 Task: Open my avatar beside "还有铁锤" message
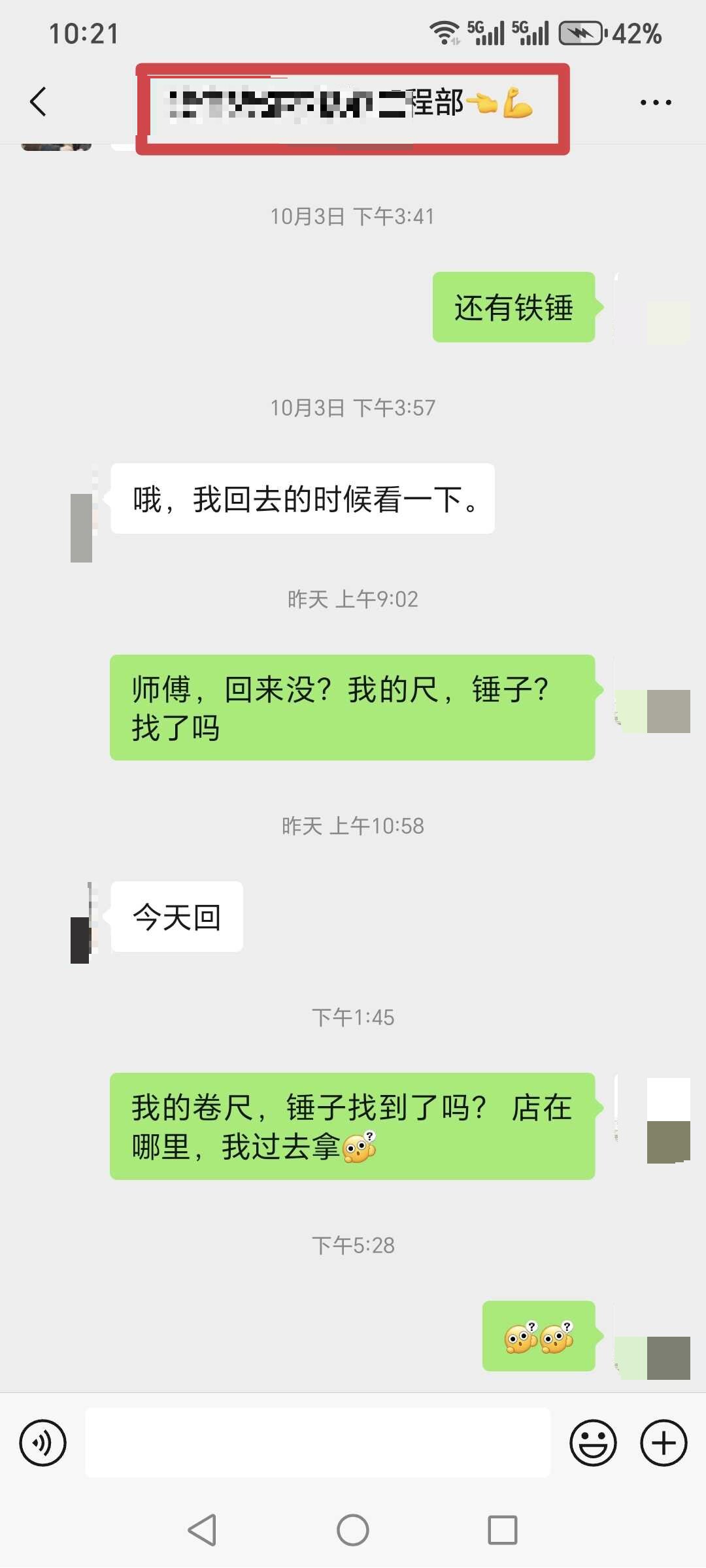pyautogui.click(x=654, y=308)
